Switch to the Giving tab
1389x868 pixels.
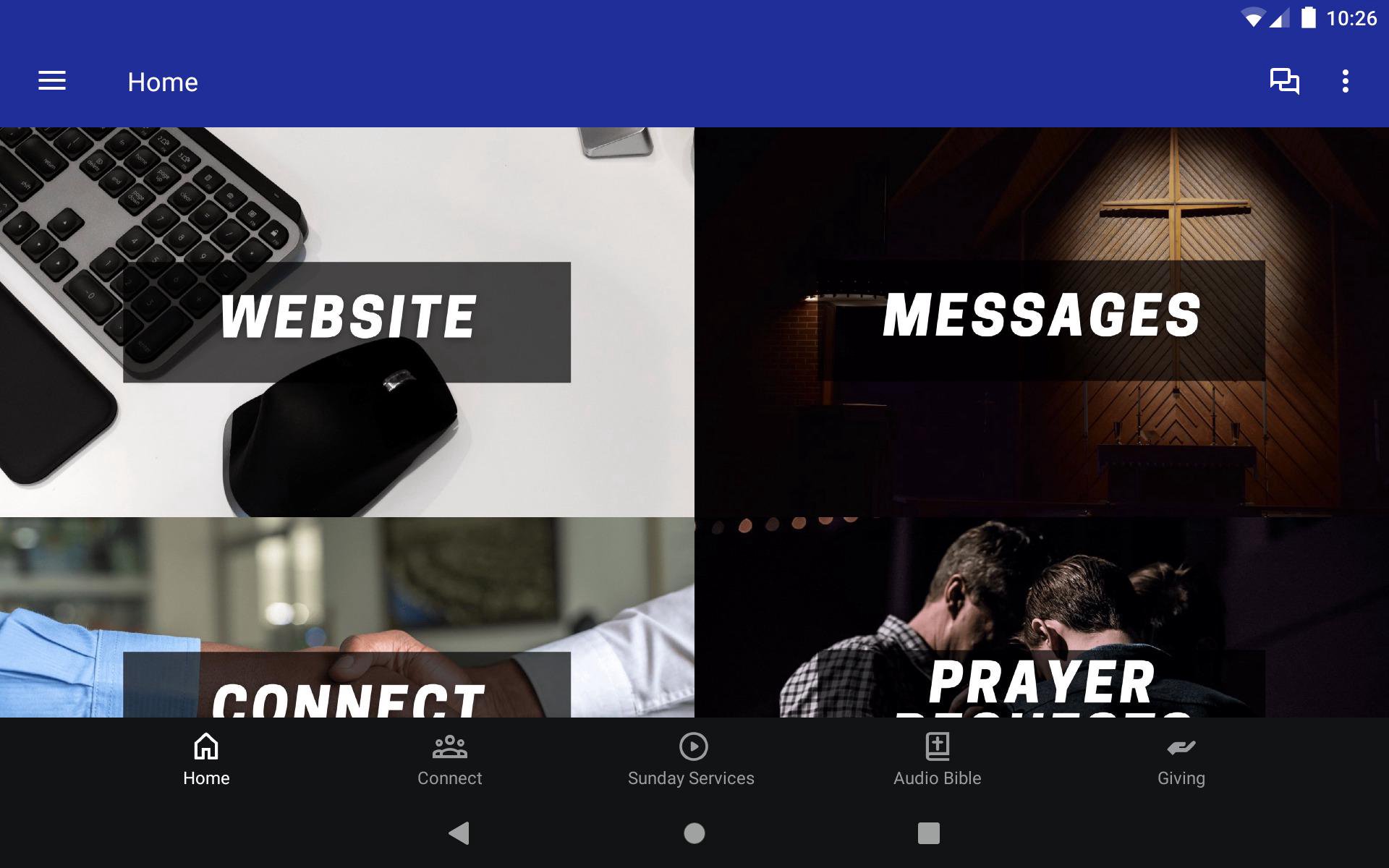coord(1181,760)
